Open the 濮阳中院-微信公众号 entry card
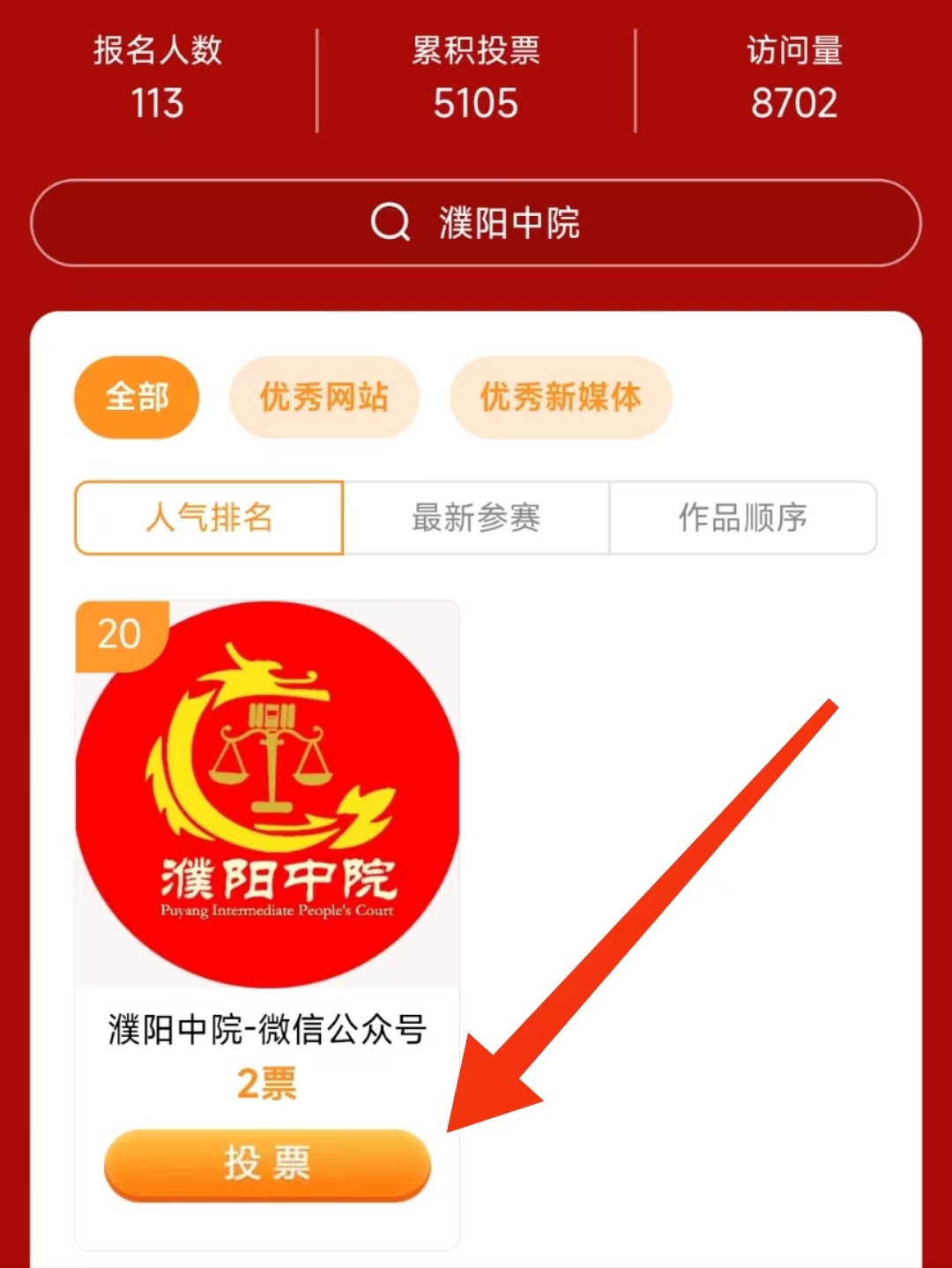The image size is (952, 1268). tap(267, 794)
